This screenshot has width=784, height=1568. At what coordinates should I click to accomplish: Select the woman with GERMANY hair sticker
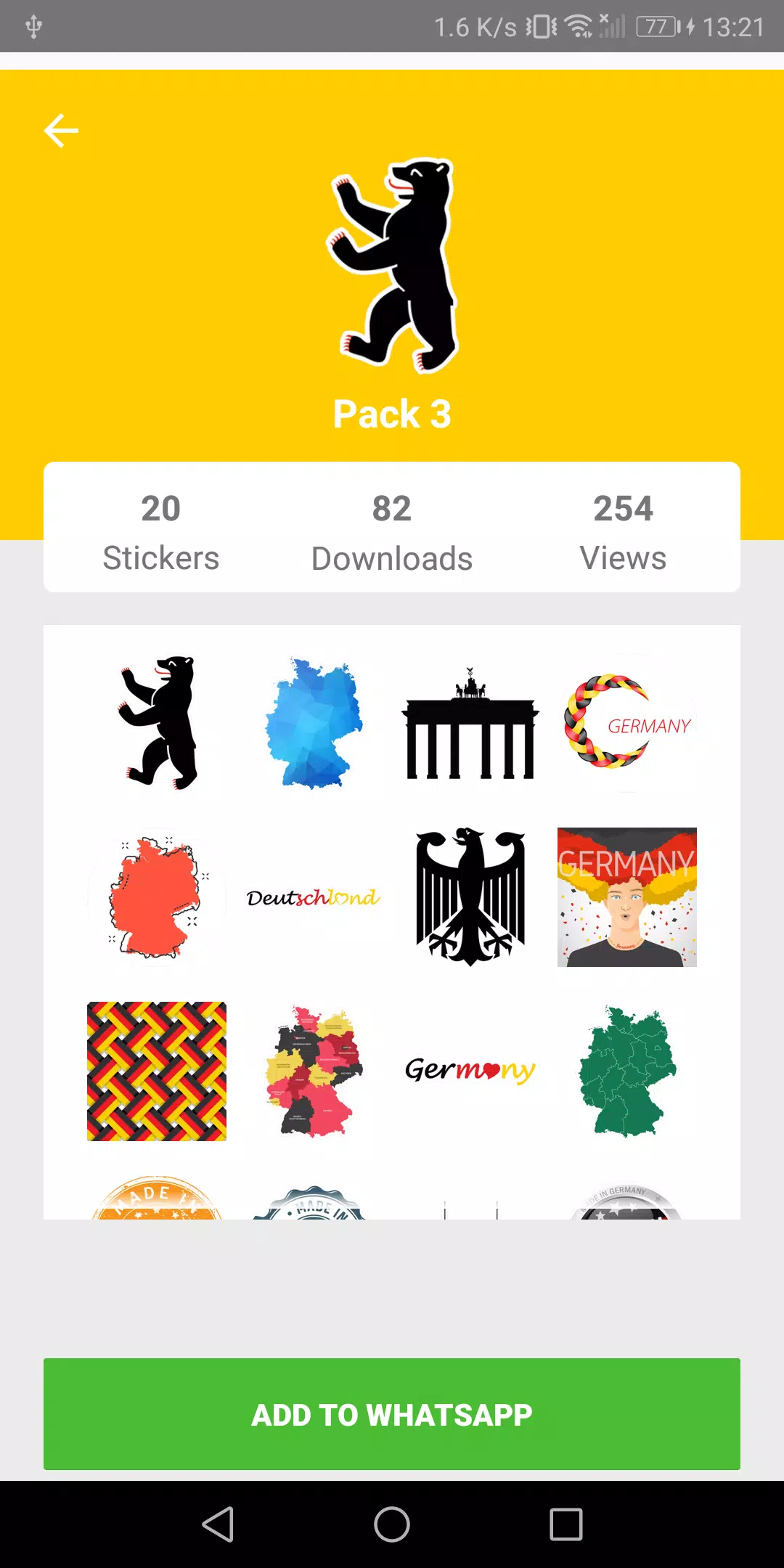click(627, 897)
